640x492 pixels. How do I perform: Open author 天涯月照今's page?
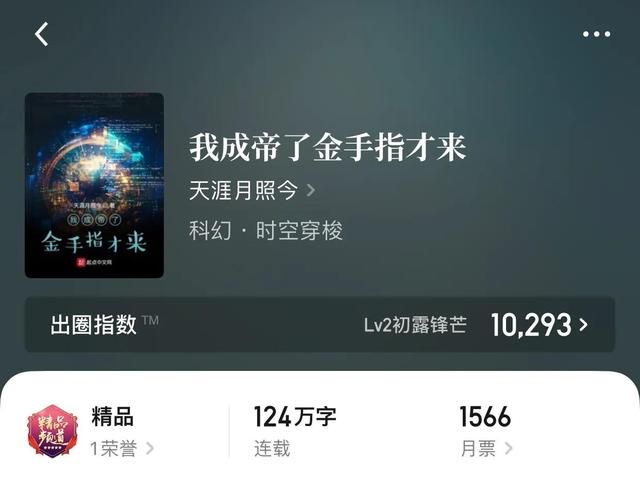(x=252, y=190)
